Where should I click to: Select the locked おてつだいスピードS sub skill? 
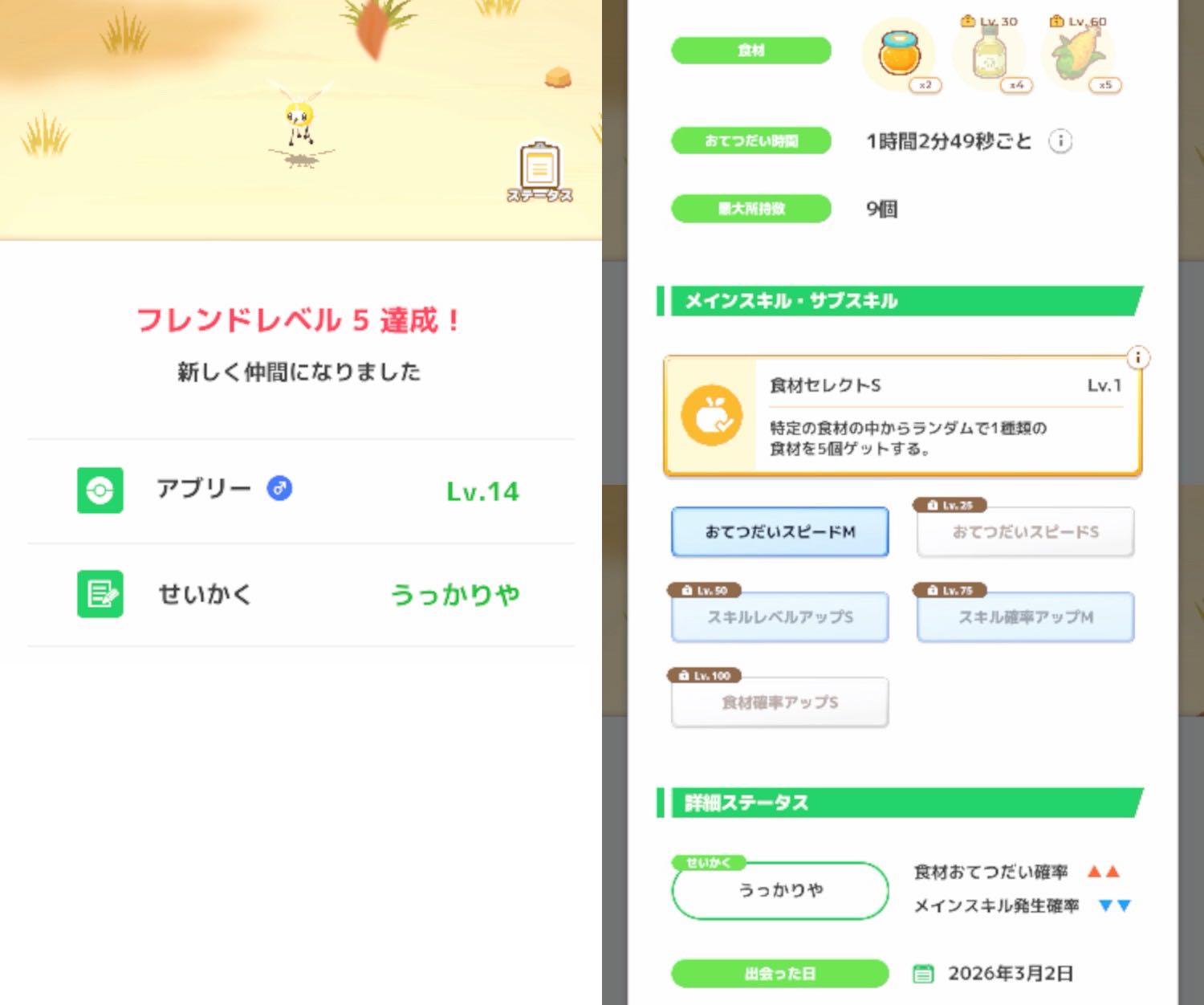click(x=1025, y=532)
